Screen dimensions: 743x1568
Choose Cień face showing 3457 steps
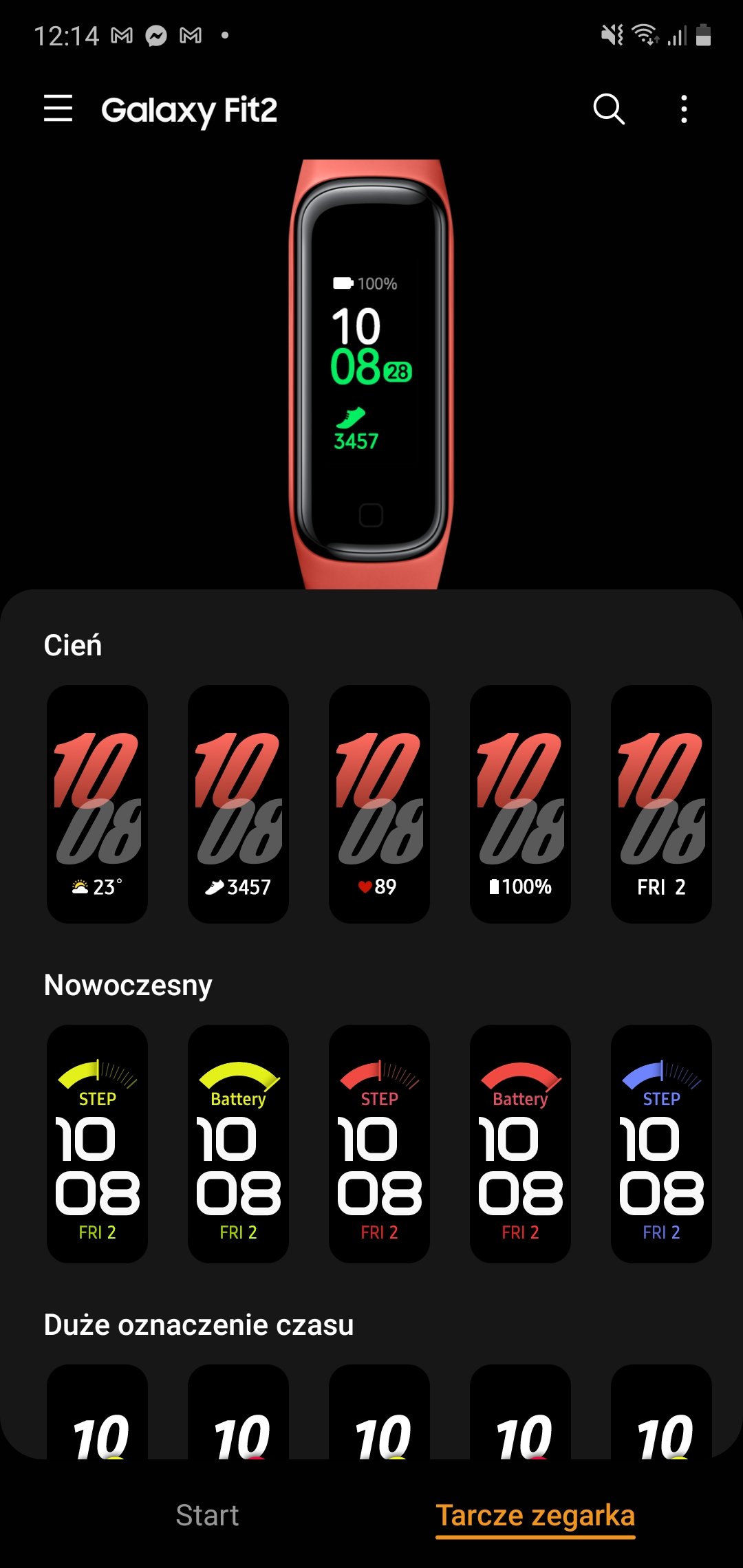click(238, 804)
